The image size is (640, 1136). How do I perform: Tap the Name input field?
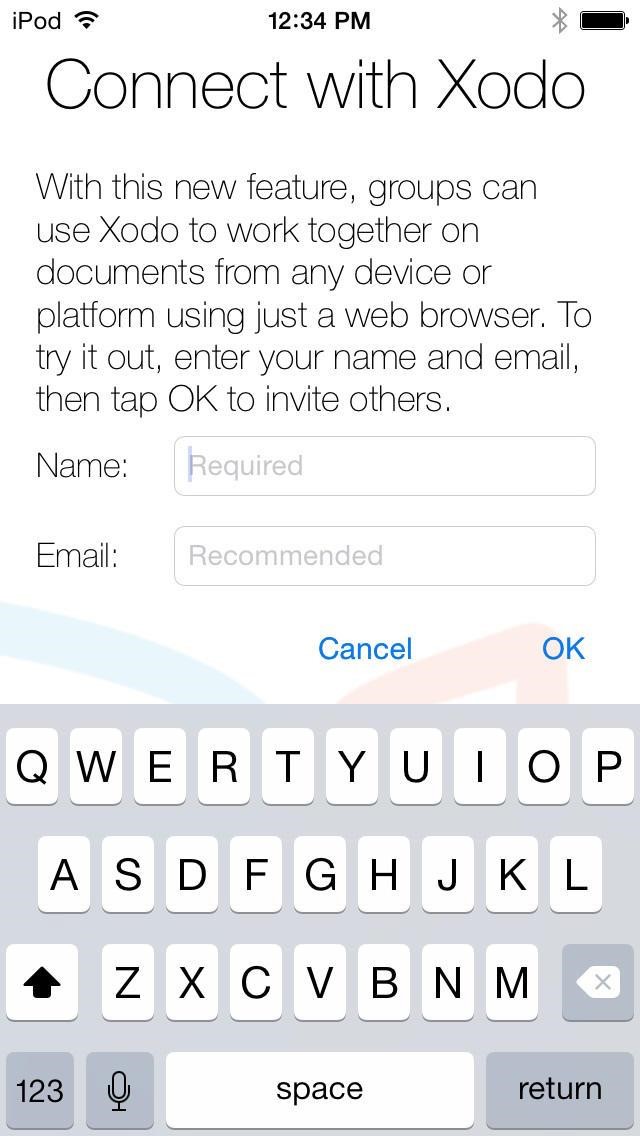[384, 466]
